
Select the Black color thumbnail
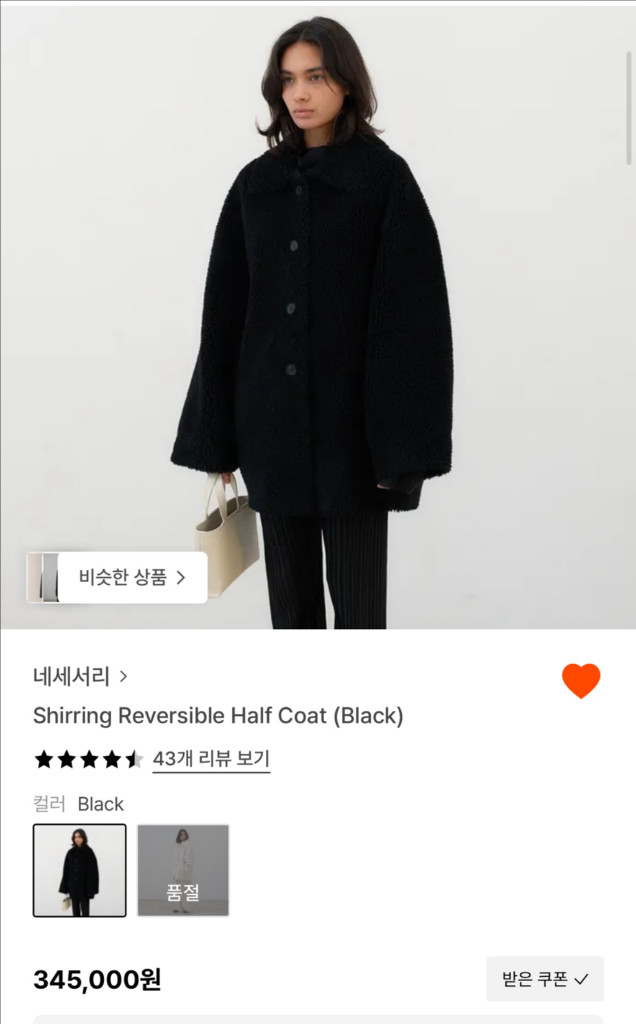80,870
